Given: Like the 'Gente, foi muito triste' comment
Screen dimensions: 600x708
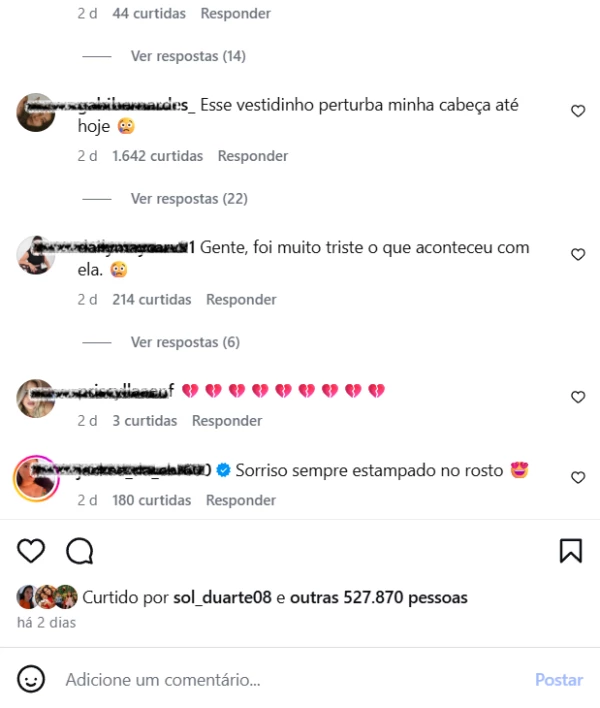Looking at the screenshot, I should pos(577,255).
